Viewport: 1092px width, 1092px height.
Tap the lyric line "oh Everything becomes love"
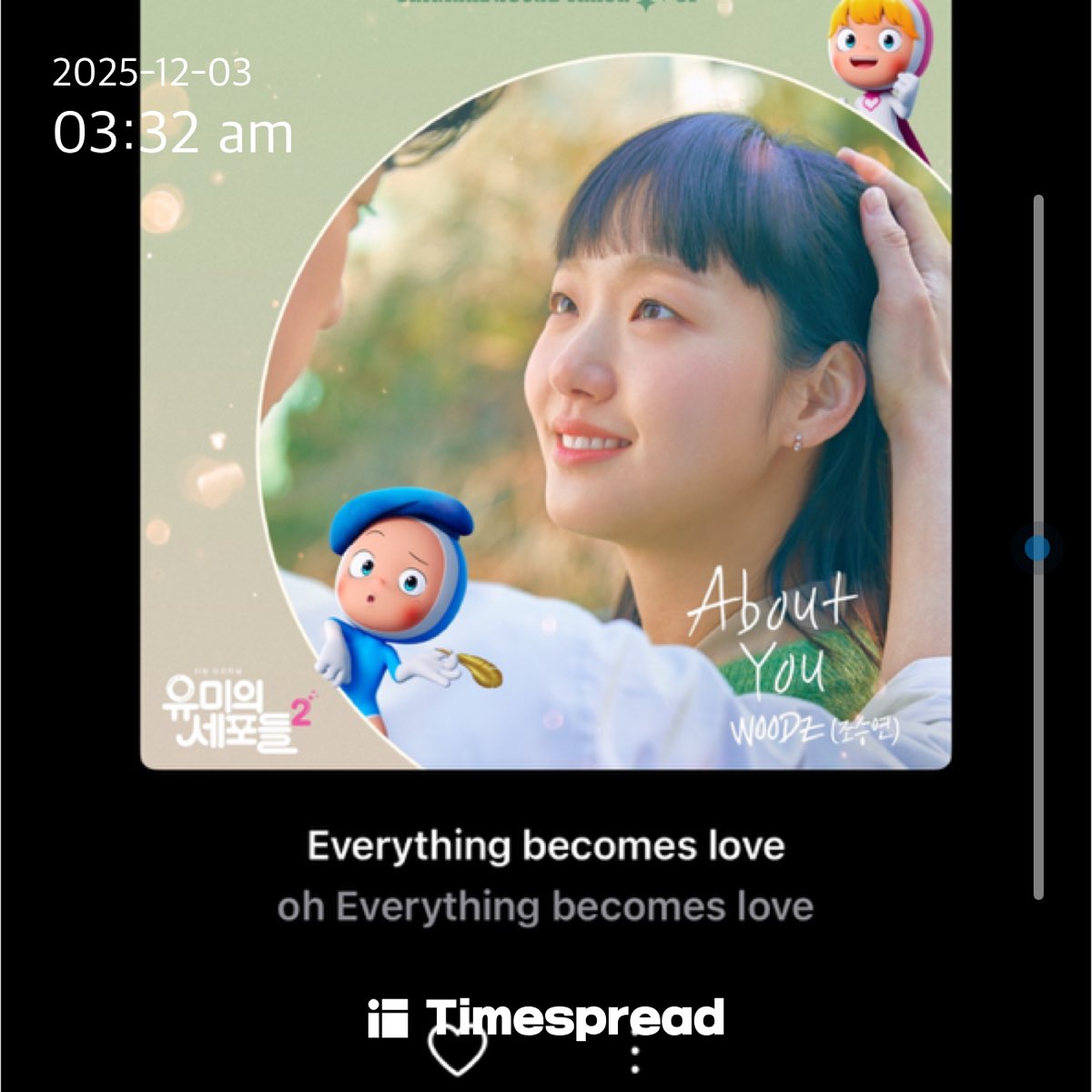545,907
